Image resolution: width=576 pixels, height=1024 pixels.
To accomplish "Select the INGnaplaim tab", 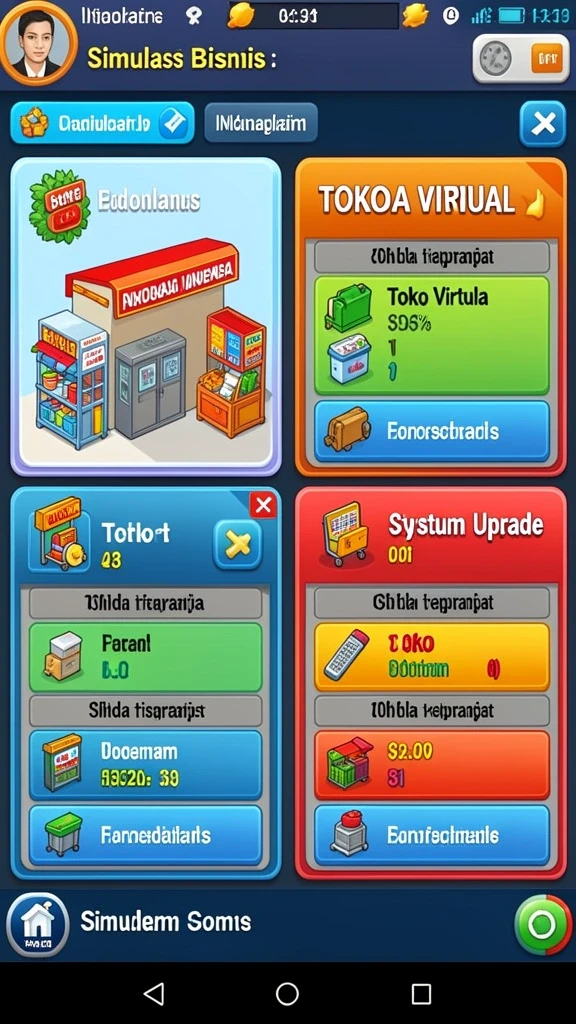I will tap(261, 123).
